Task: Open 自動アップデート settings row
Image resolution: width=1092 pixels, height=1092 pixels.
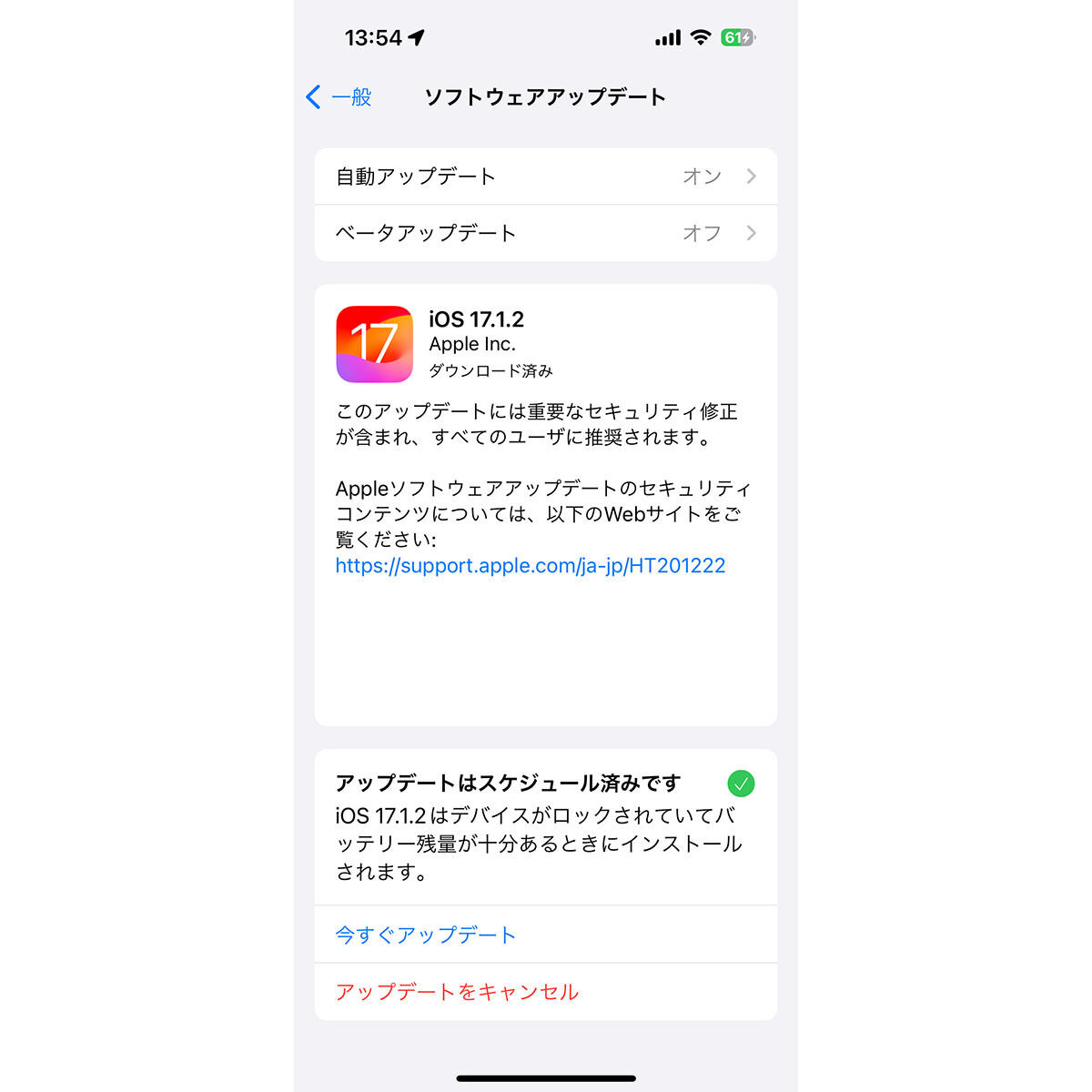Action: (x=545, y=177)
